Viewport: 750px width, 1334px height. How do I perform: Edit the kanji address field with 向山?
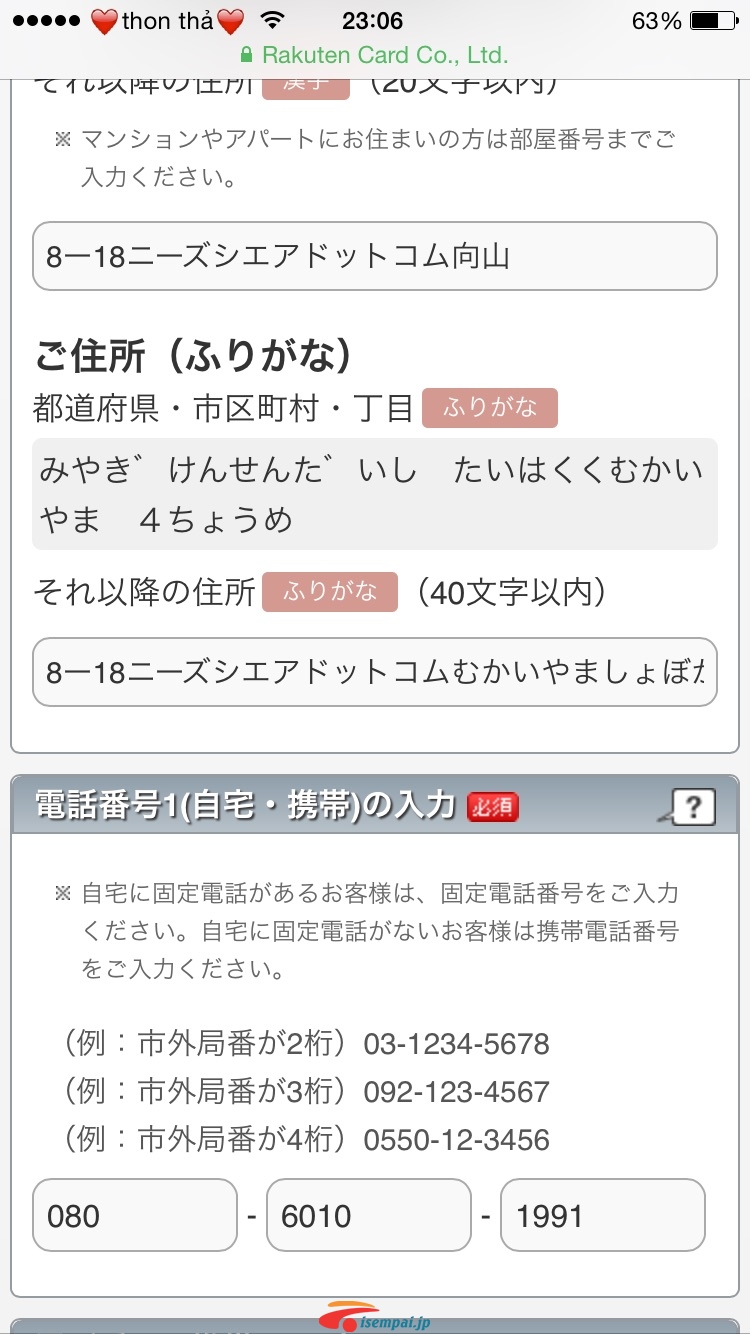(374, 257)
